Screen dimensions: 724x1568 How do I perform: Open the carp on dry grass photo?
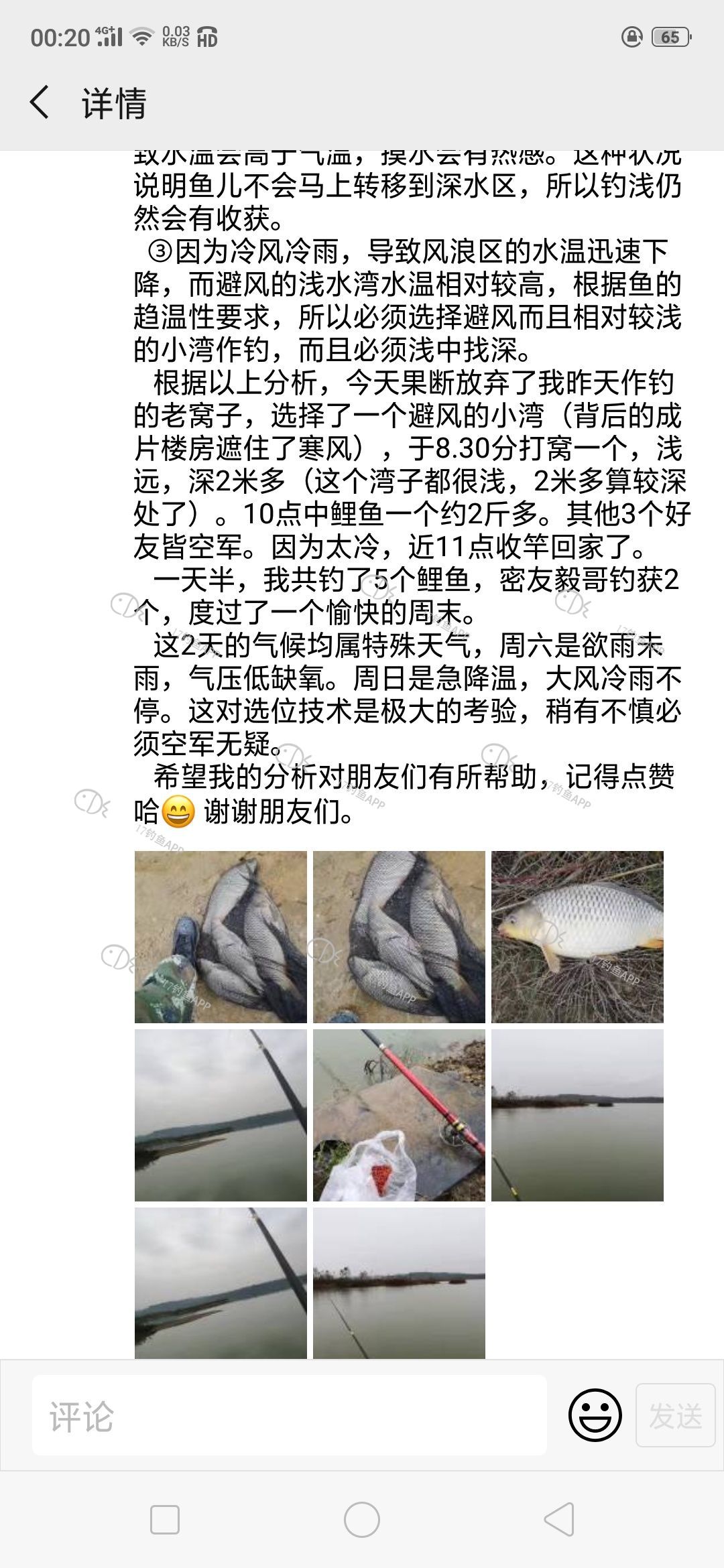pos(577,937)
